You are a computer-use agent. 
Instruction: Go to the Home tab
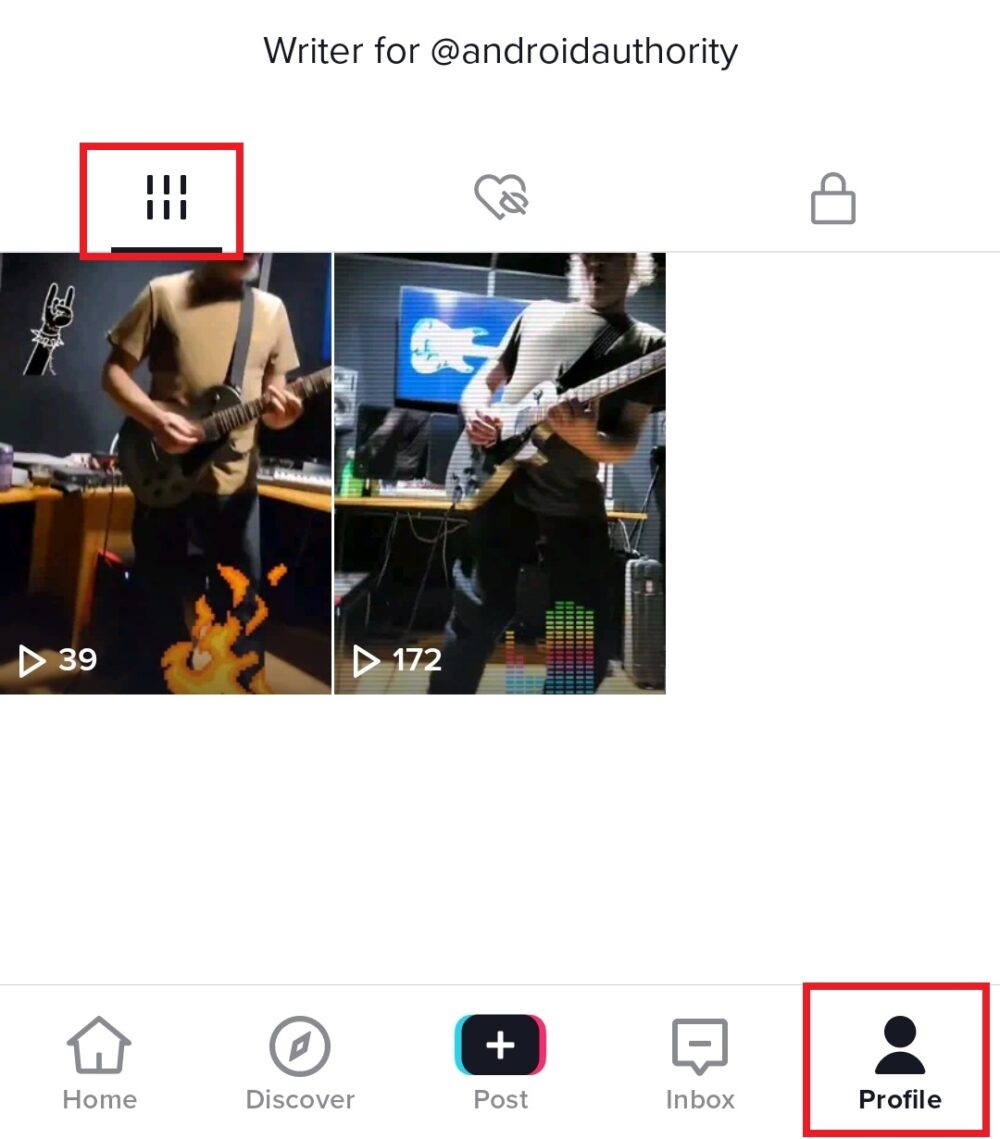coord(99,1063)
